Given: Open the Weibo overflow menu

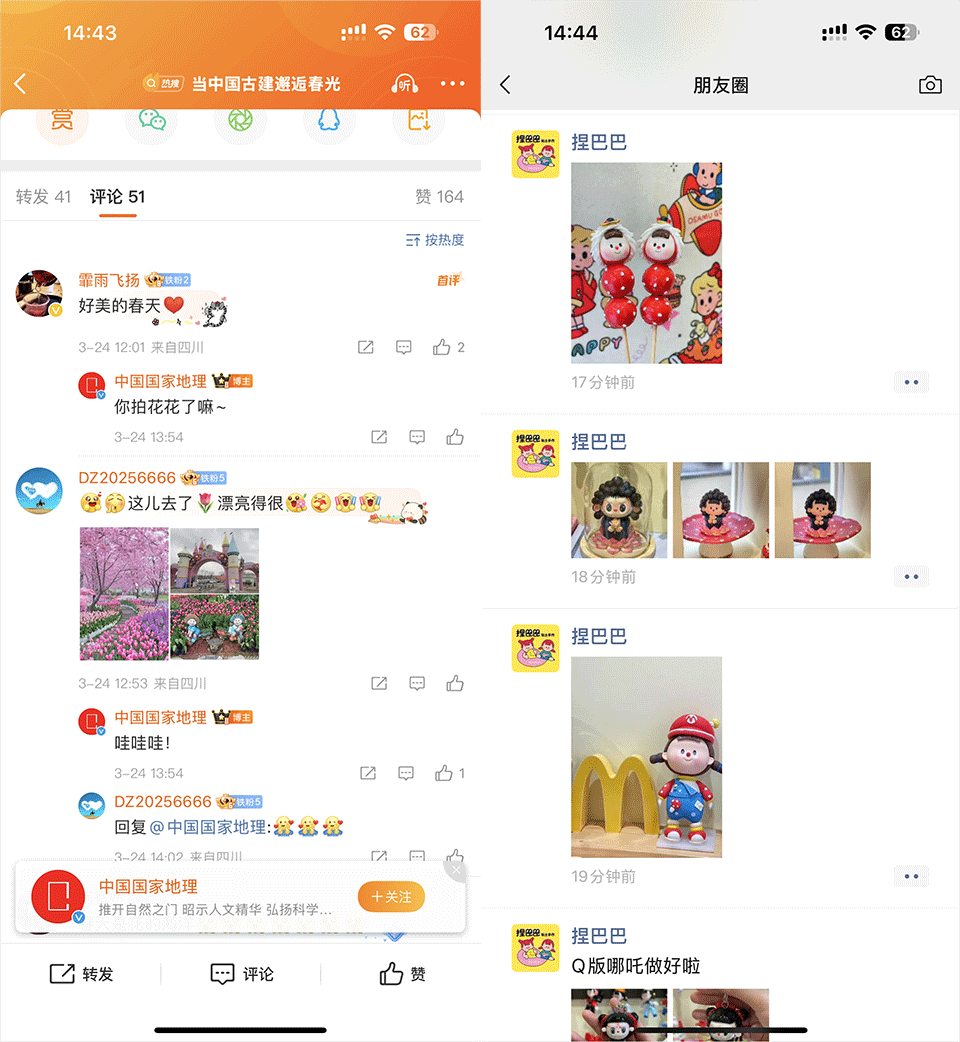Looking at the screenshot, I should click(452, 85).
